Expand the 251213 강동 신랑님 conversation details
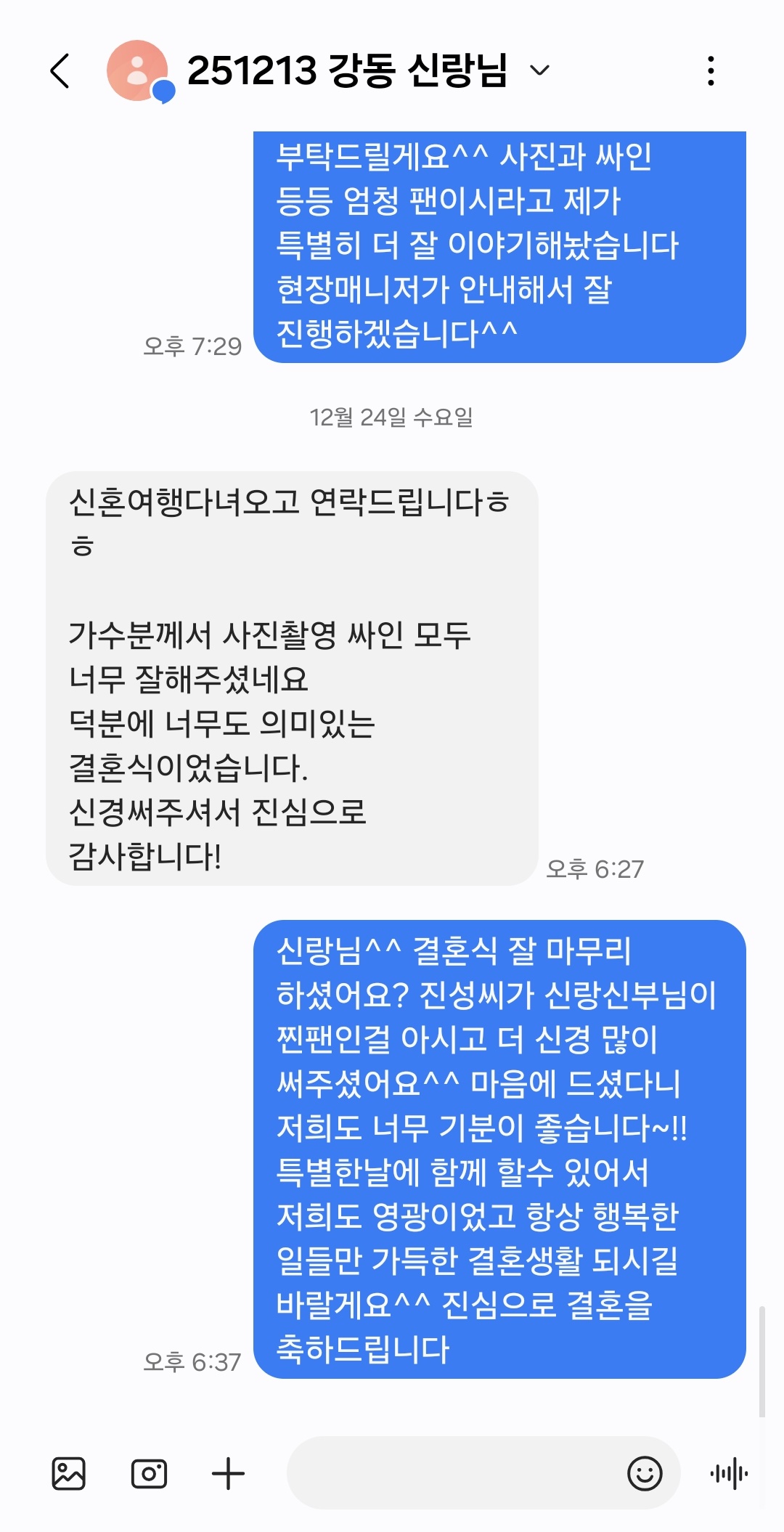784x1532 pixels. [x=539, y=70]
